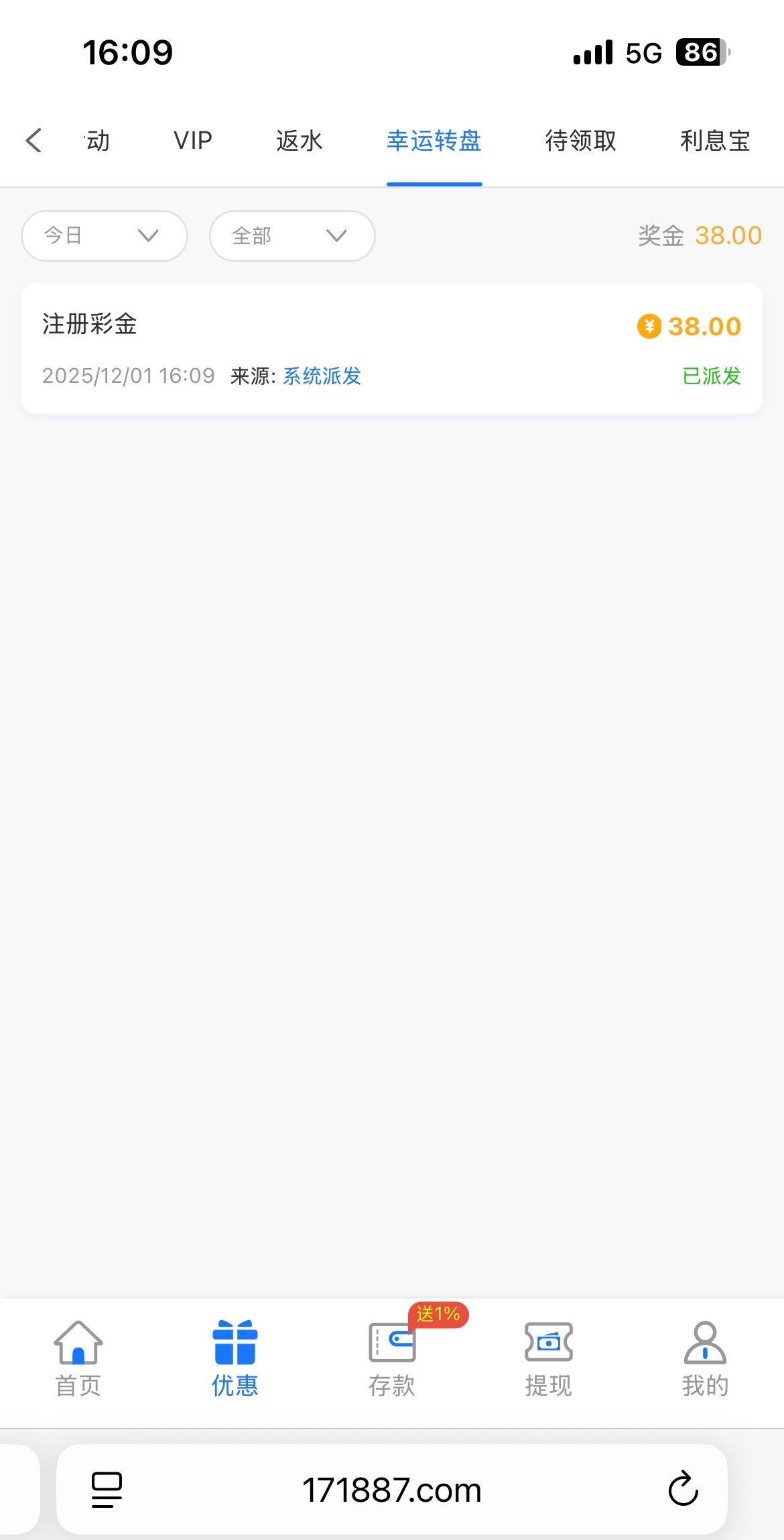Tap the 系统派发 source link
The width and height of the screenshot is (784, 1540).
point(322,376)
